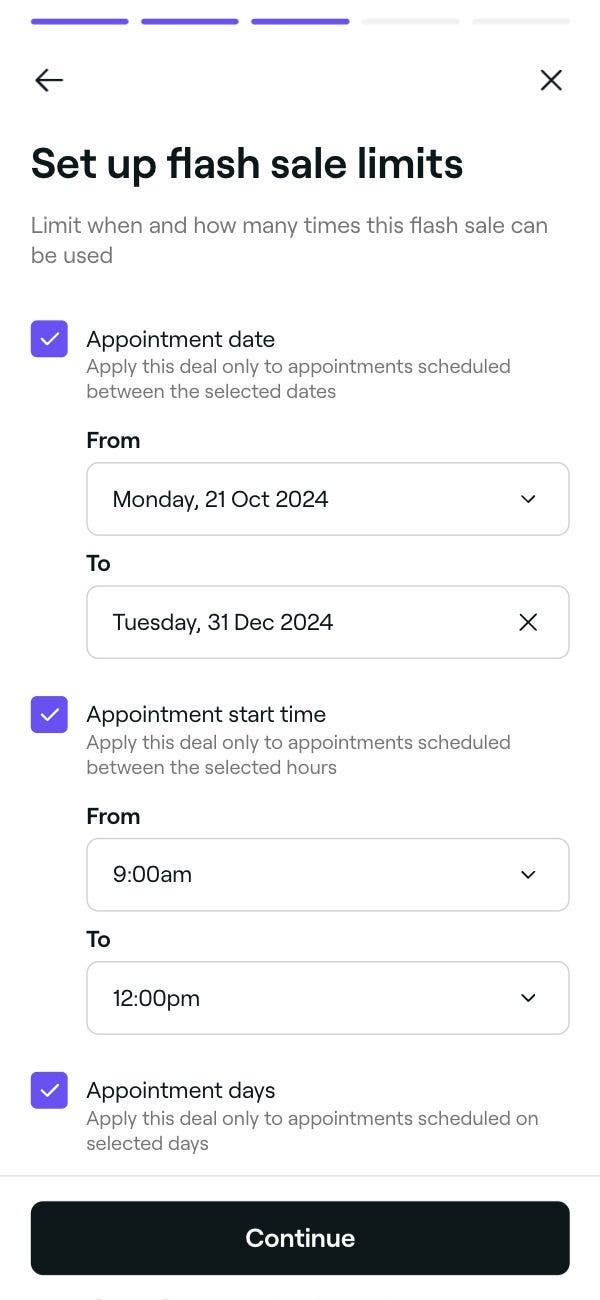Clear the Tuesday, 31 Dec 2024 date
This screenshot has width=600, height=1300.
(528, 622)
